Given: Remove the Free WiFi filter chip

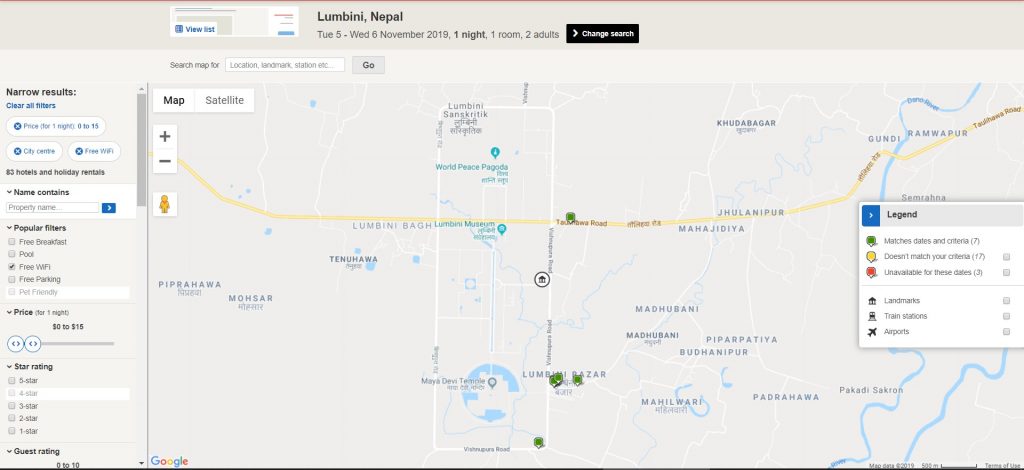Looking at the screenshot, I should (79, 151).
